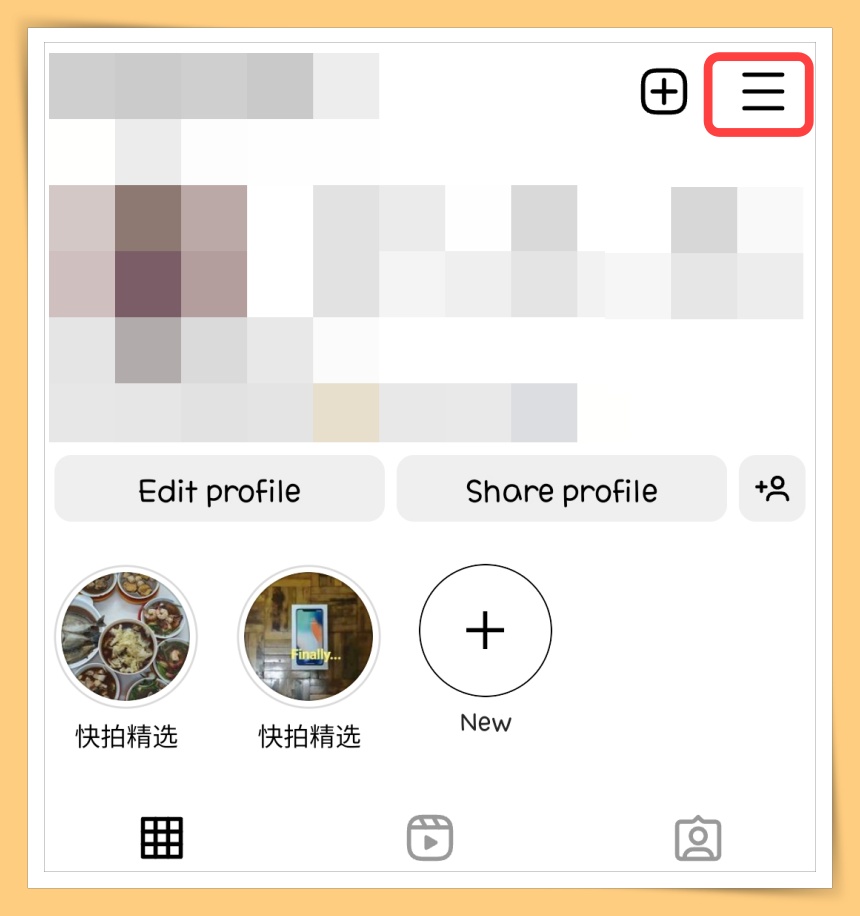Open the discover people icon
Viewport: 860px width, 916px height.
[772, 489]
